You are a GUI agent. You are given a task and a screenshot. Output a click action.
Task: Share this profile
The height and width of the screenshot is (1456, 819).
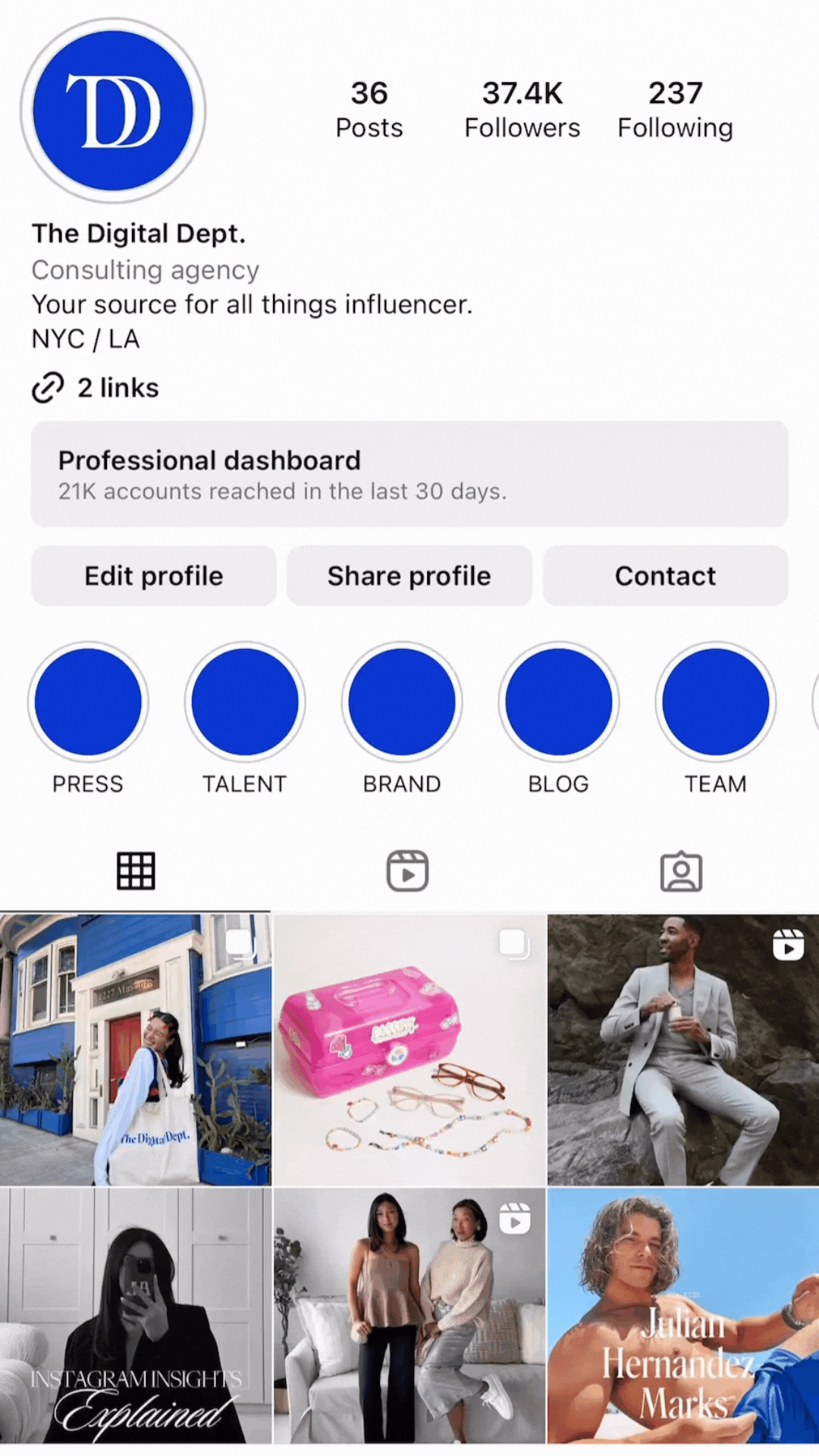point(409,576)
